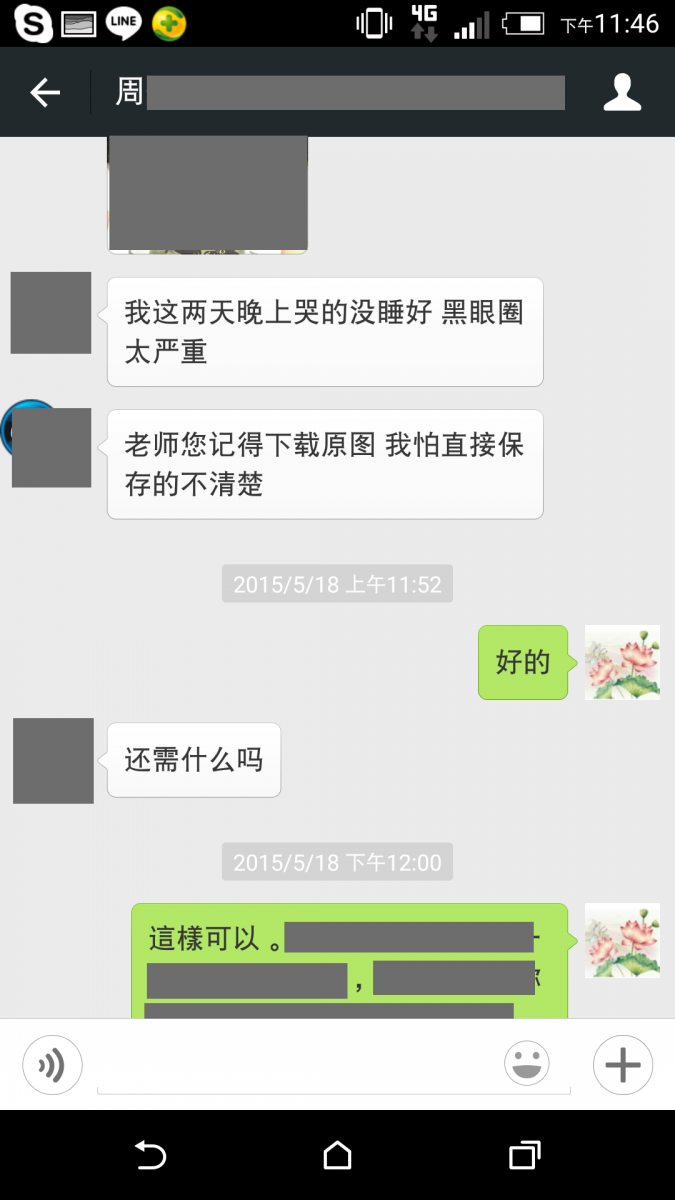
Task: Open the shared image at top
Action: coord(207,194)
